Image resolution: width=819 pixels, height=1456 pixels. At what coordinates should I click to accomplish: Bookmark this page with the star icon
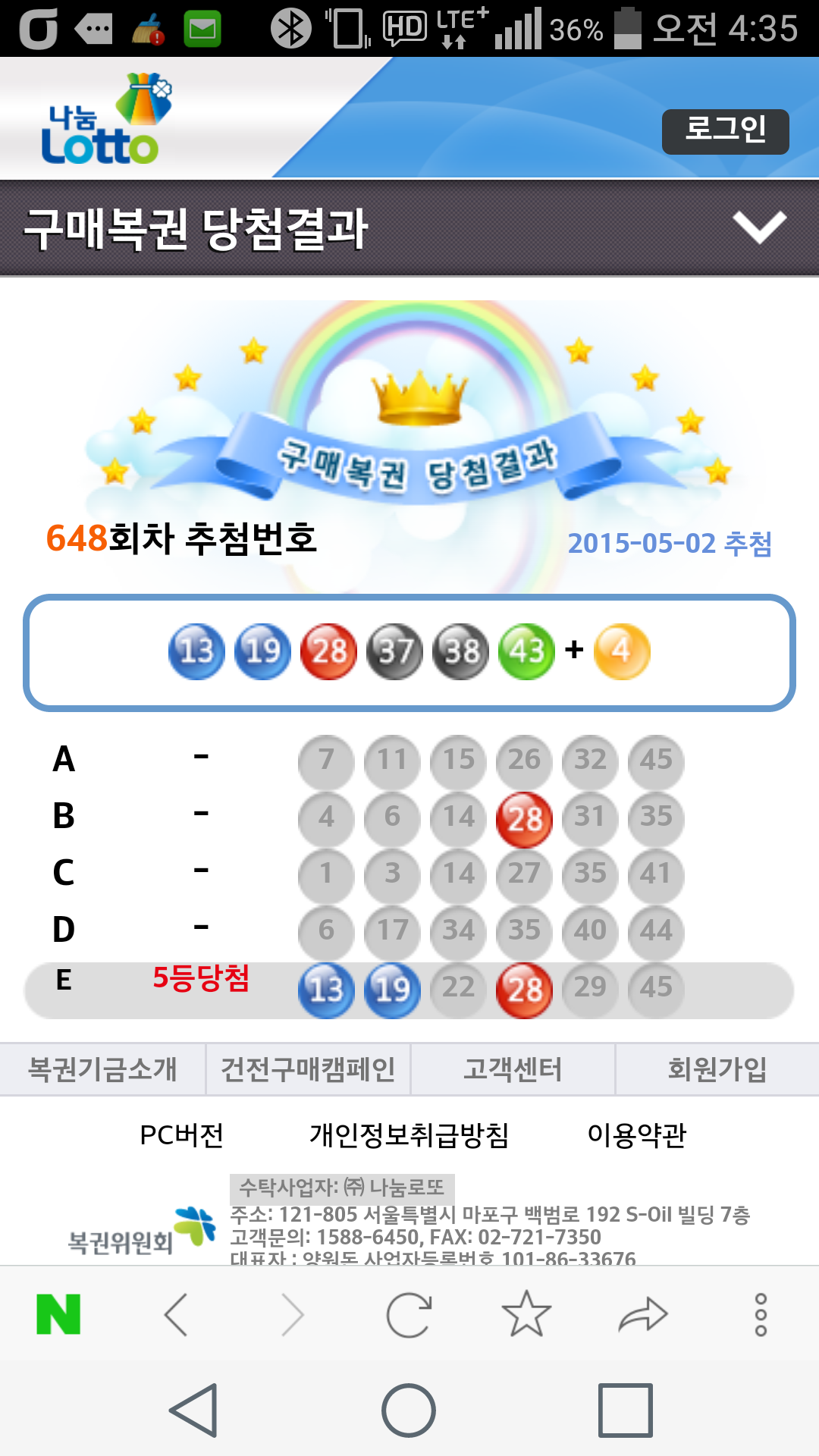pyautogui.click(x=526, y=1314)
